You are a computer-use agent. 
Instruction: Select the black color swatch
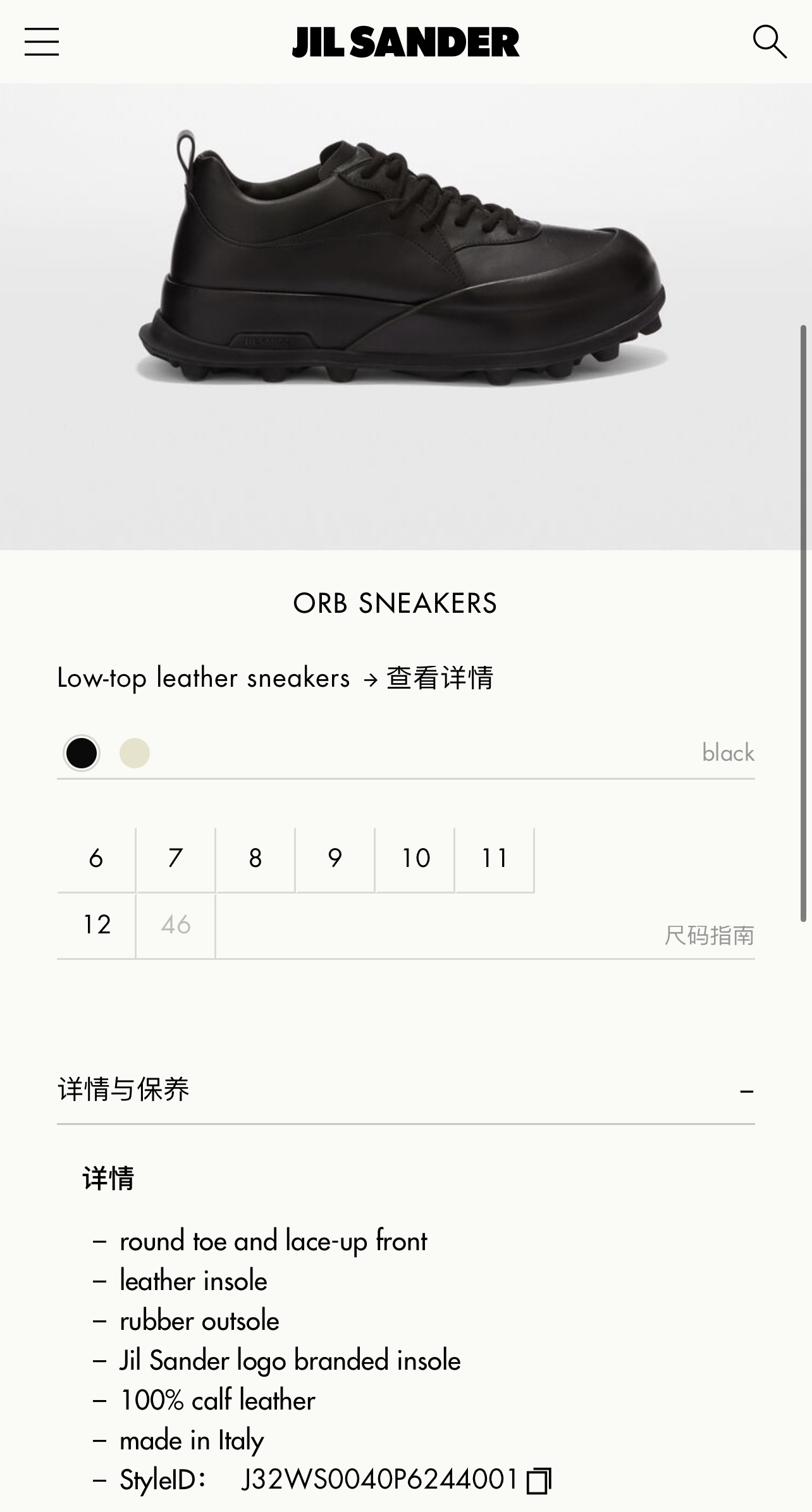pyautogui.click(x=82, y=753)
